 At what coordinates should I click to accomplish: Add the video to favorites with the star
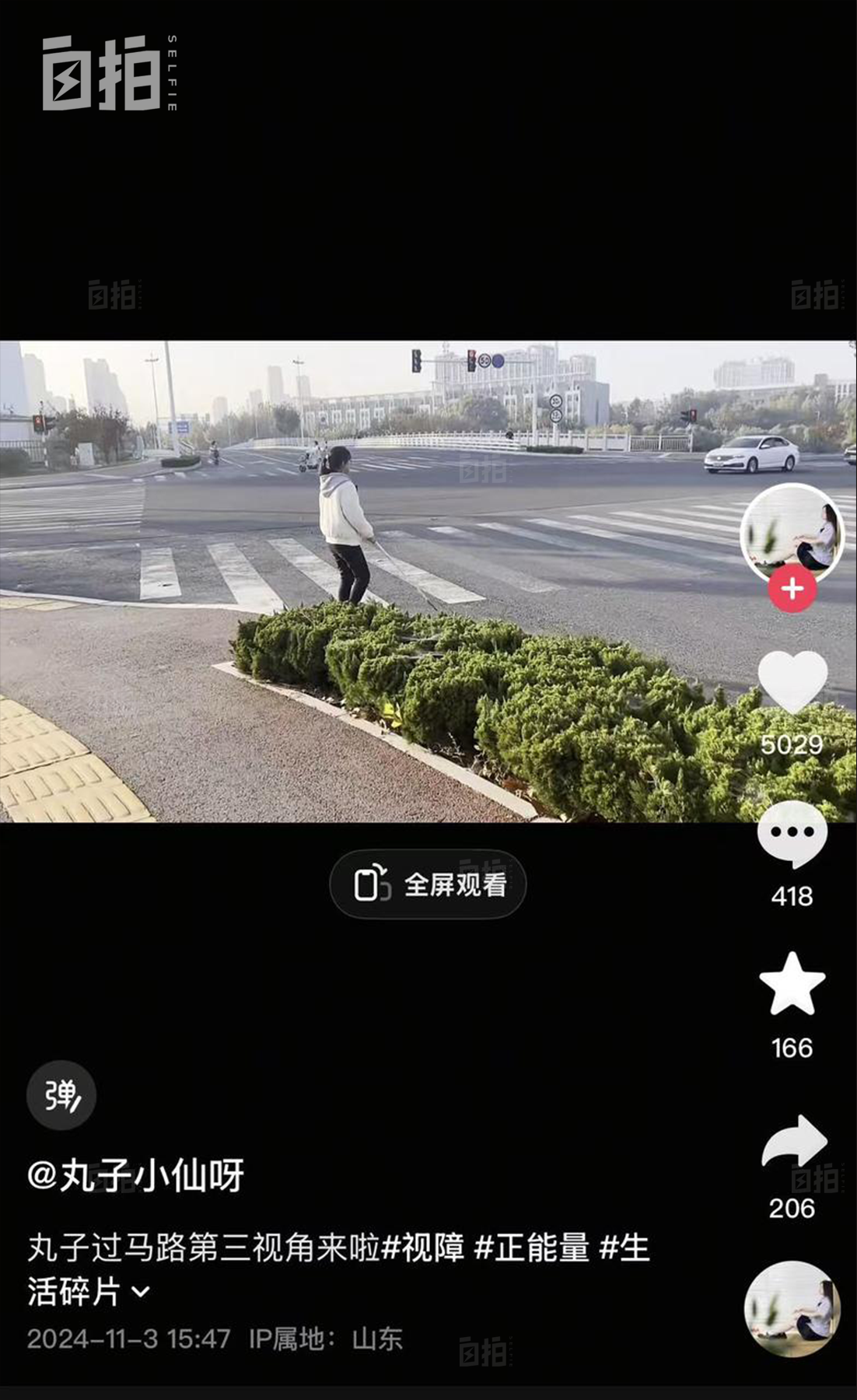point(792,984)
